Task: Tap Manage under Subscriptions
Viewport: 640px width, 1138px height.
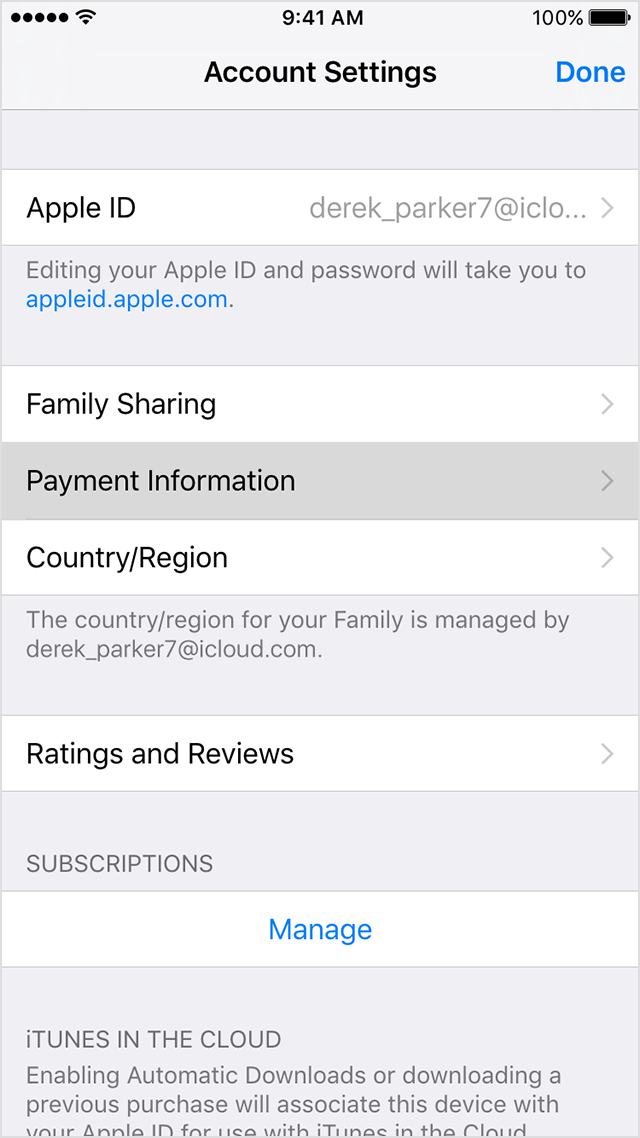Action: click(320, 930)
